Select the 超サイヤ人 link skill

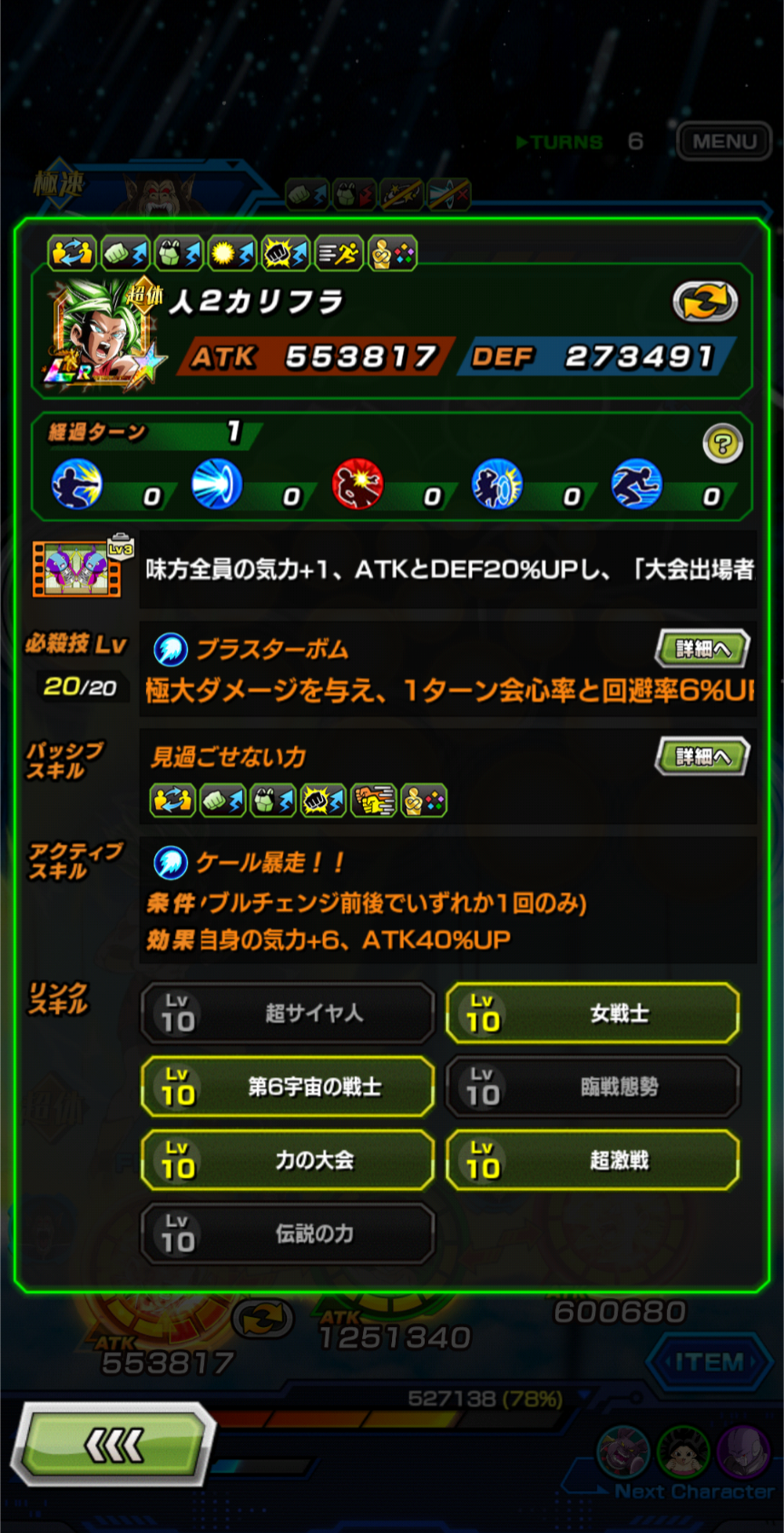[x=288, y=1013]
